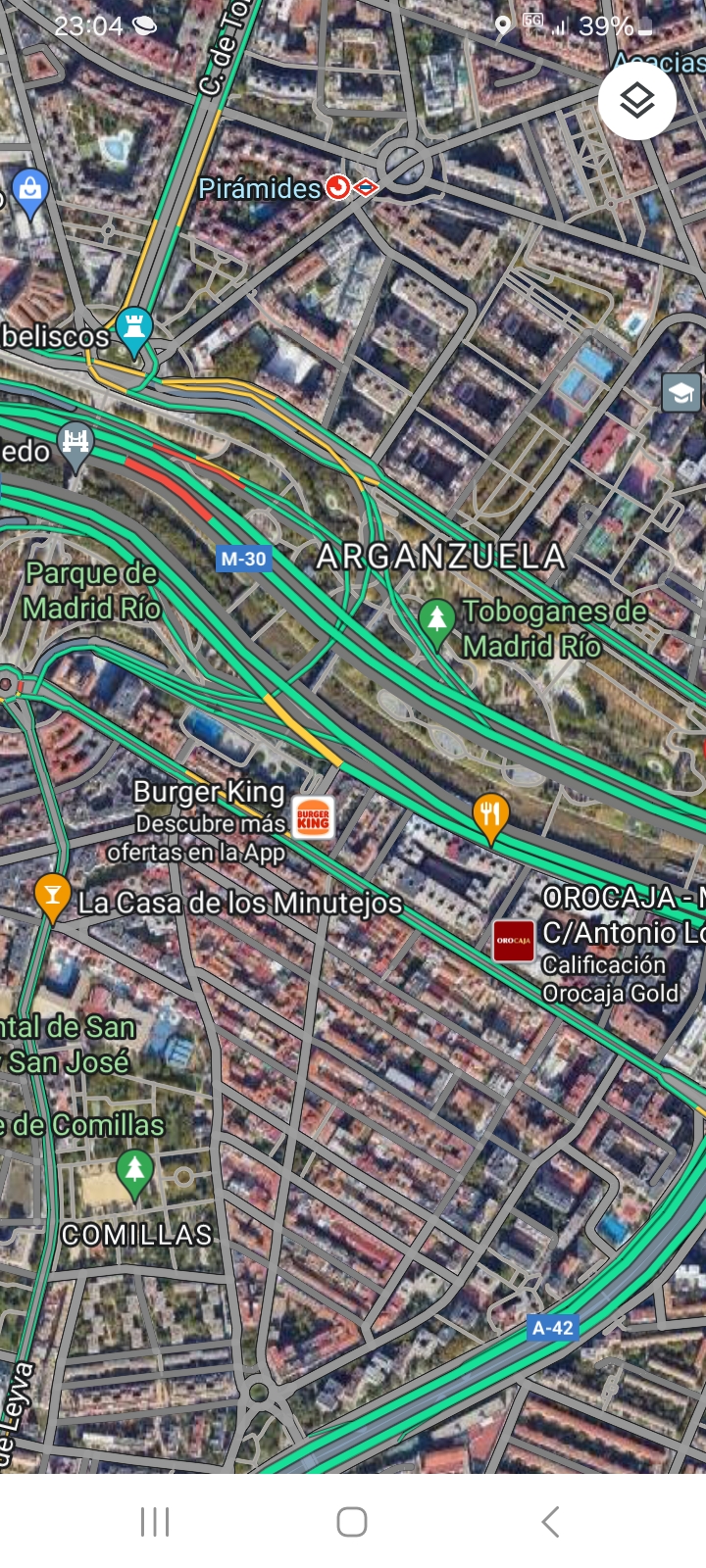Image resolution: width=706 pixels, height=1568 pixels.
Task: Tap the OROCAJA sponsored place pin
Action: (x=513, y=941)
